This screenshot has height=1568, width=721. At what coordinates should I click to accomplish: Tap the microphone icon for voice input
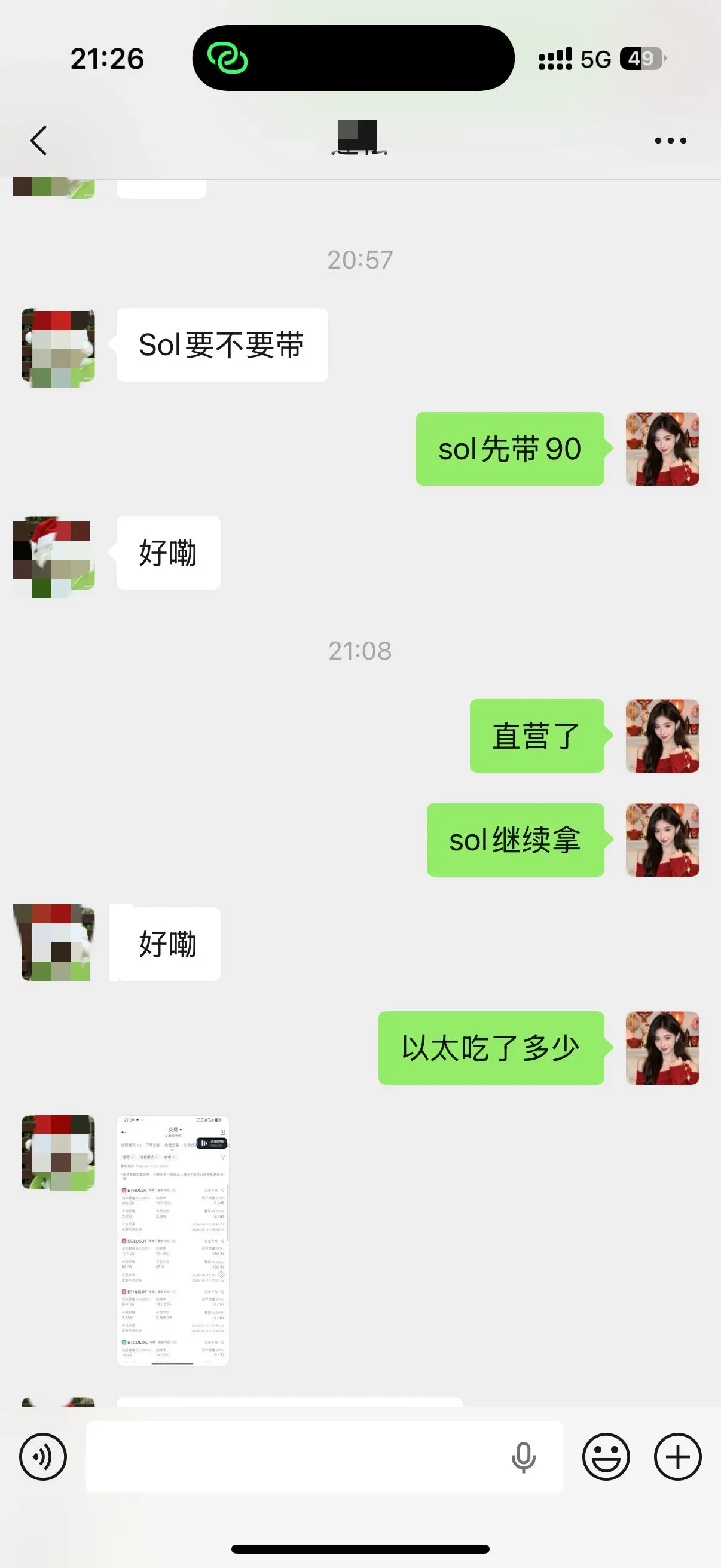click(524, 1457)
